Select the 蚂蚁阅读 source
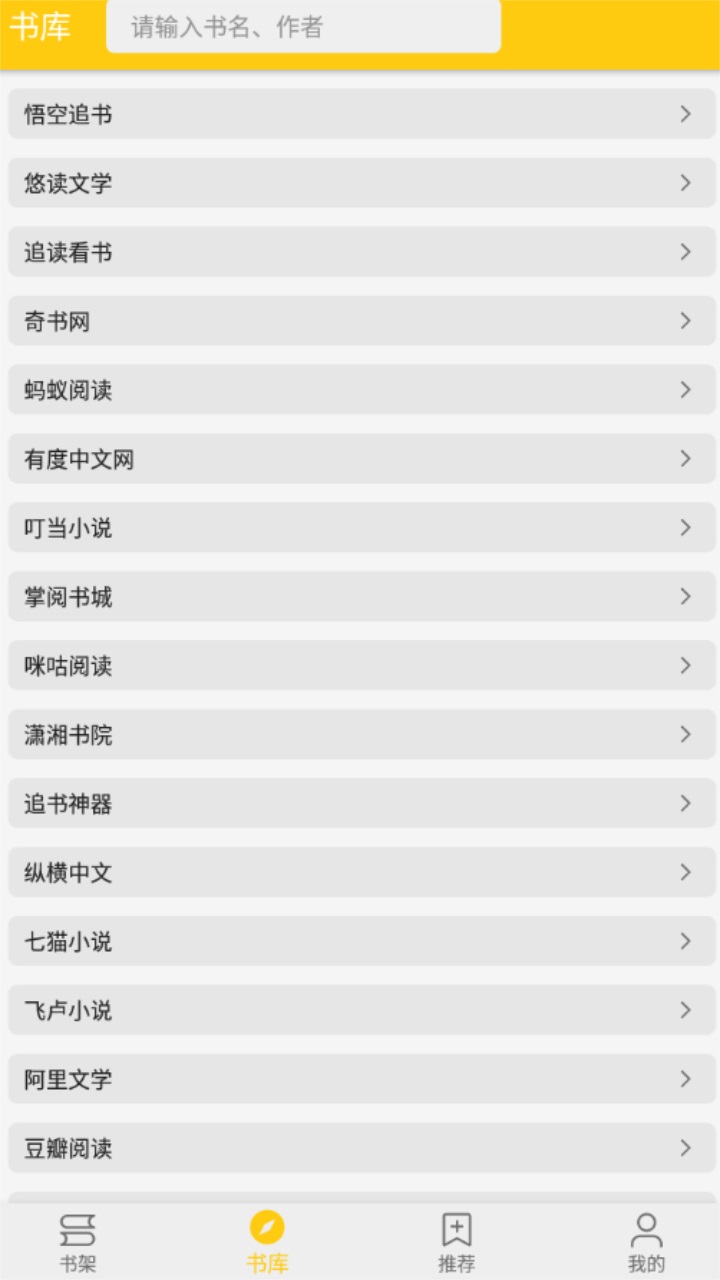 (x=360, y=390)
